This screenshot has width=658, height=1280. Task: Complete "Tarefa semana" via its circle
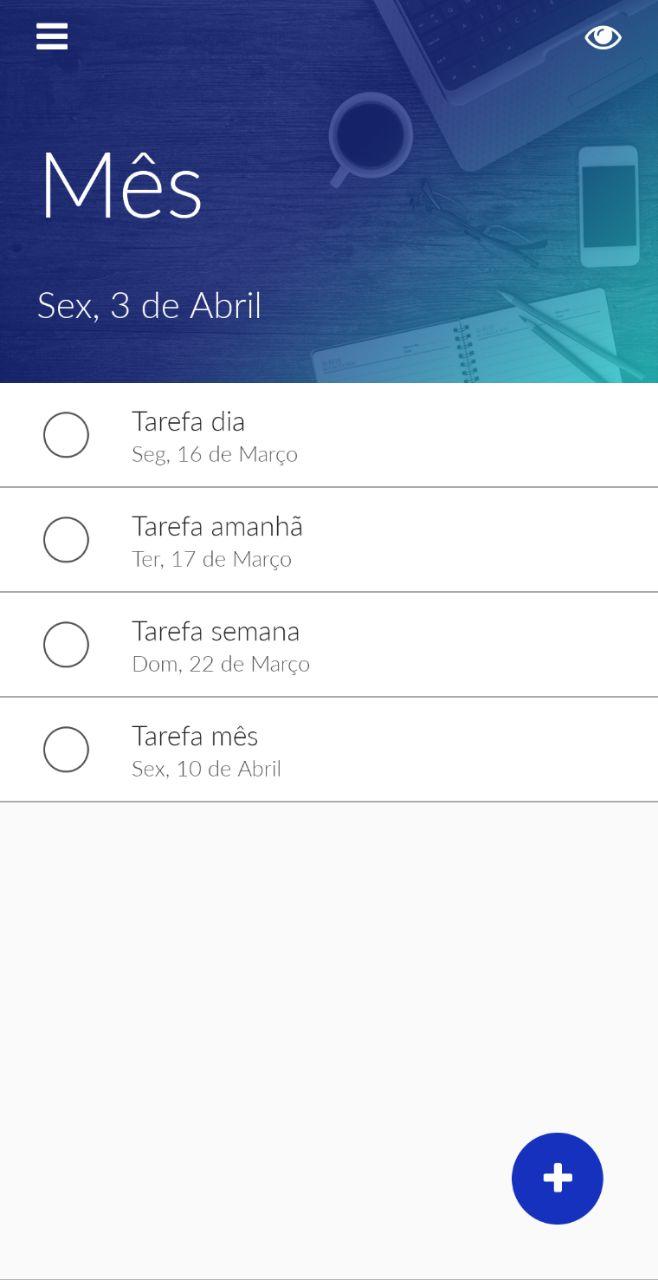66,645
